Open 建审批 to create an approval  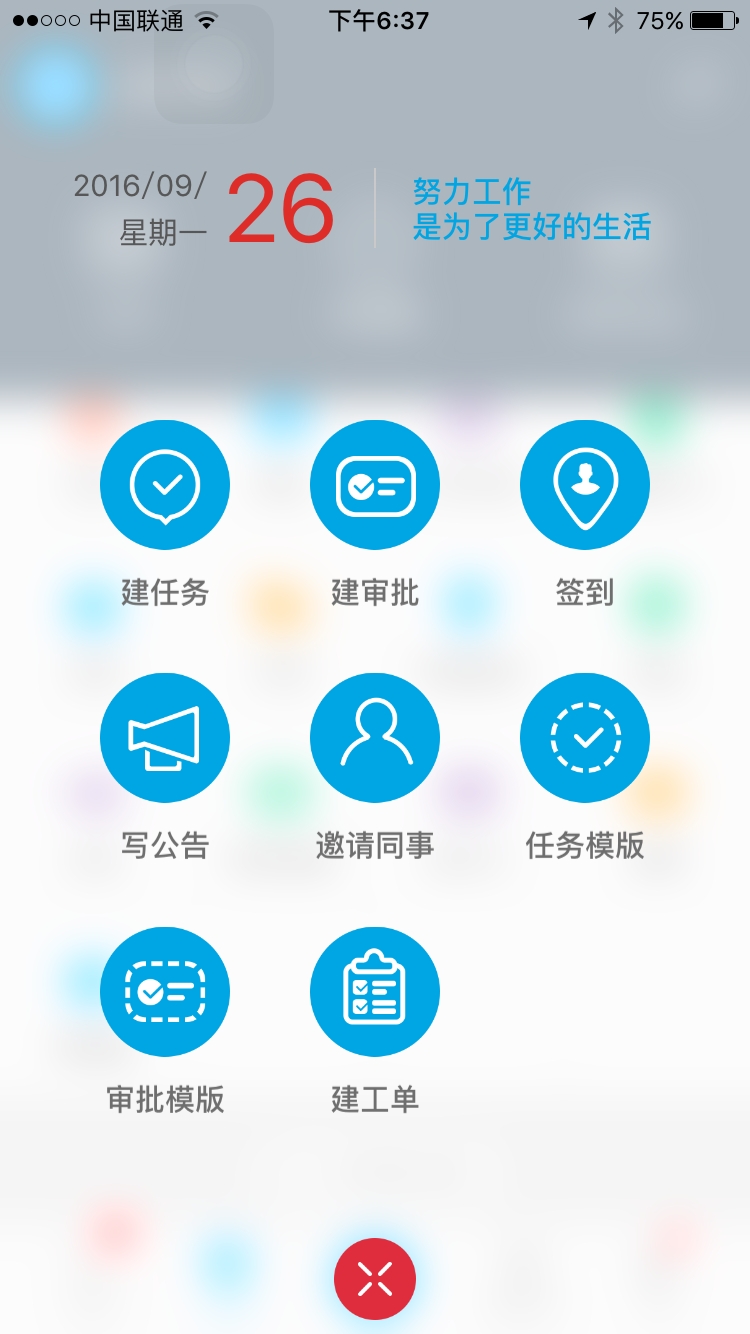click(375, 486)
